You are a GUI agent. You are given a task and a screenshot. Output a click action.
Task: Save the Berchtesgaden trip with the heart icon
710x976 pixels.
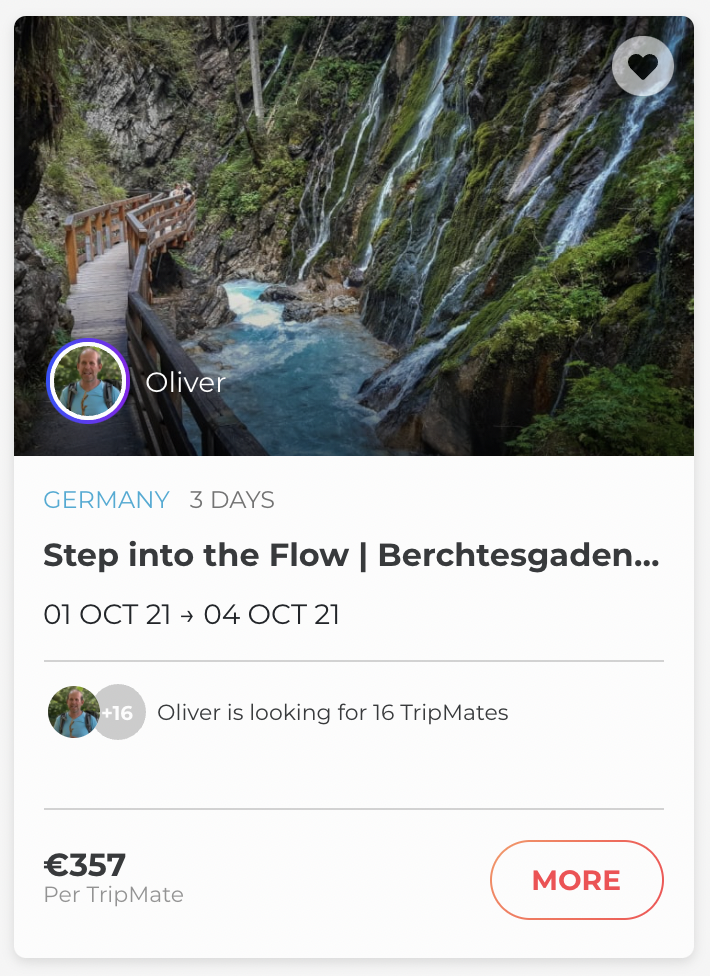(x=642, y=66)
